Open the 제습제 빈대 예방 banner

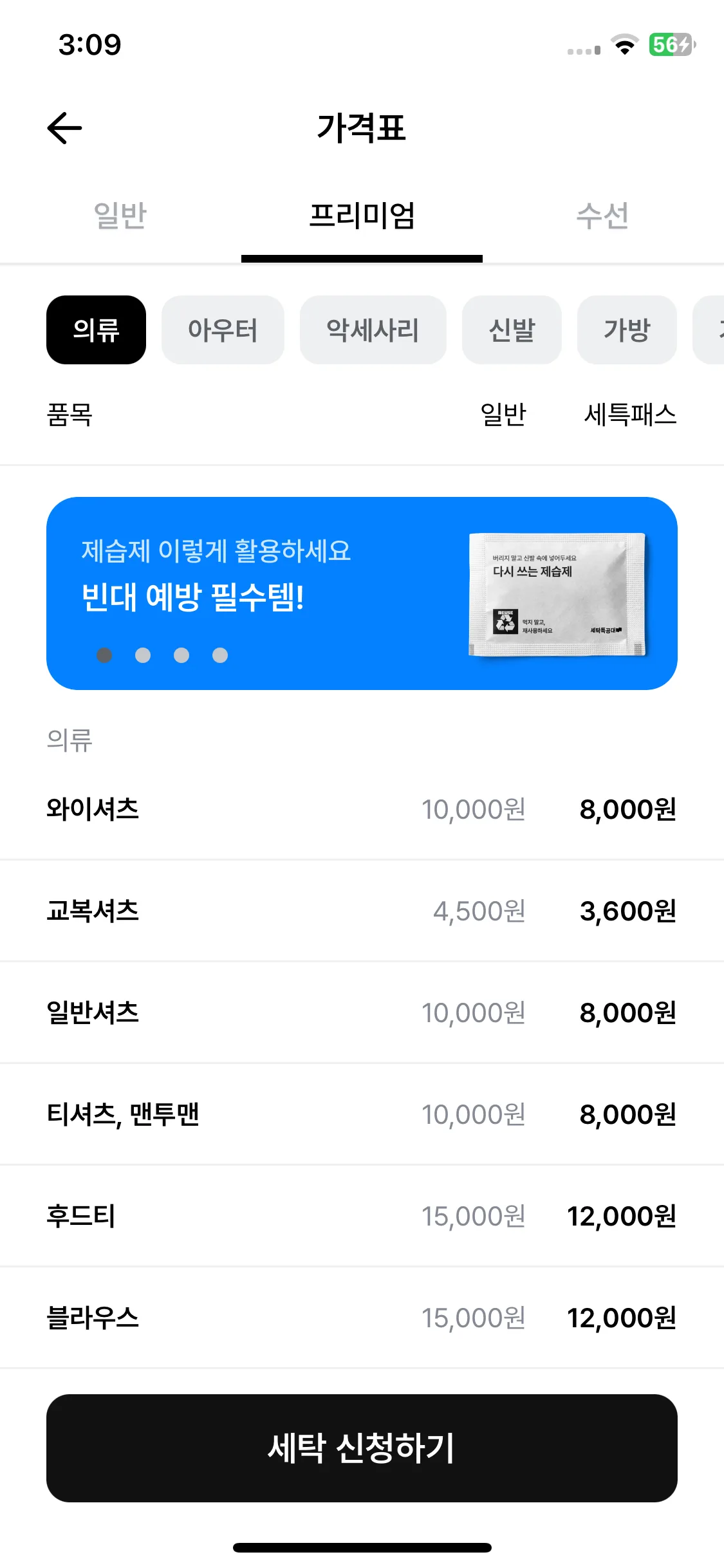[x=362, y=593]
